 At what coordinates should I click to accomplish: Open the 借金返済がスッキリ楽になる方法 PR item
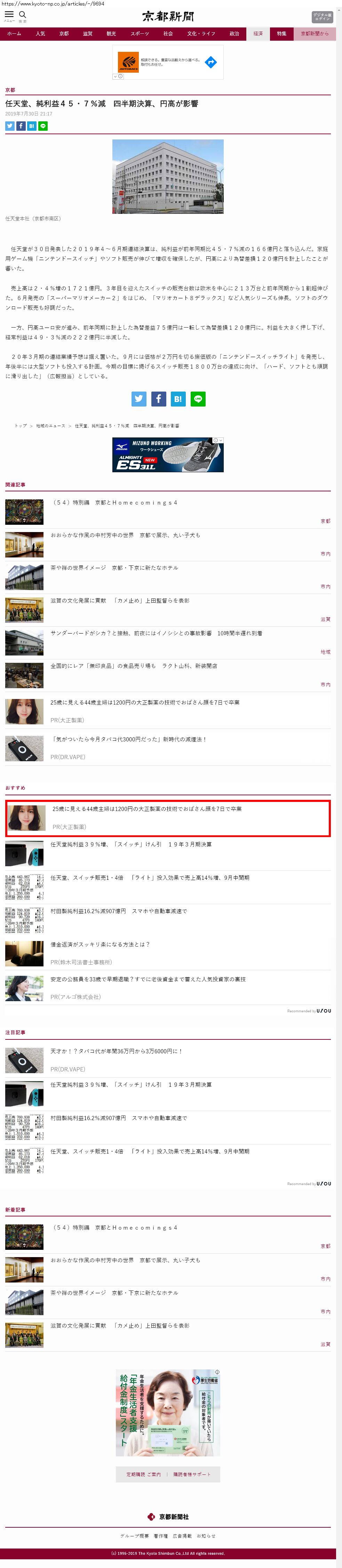pos(100,945)
